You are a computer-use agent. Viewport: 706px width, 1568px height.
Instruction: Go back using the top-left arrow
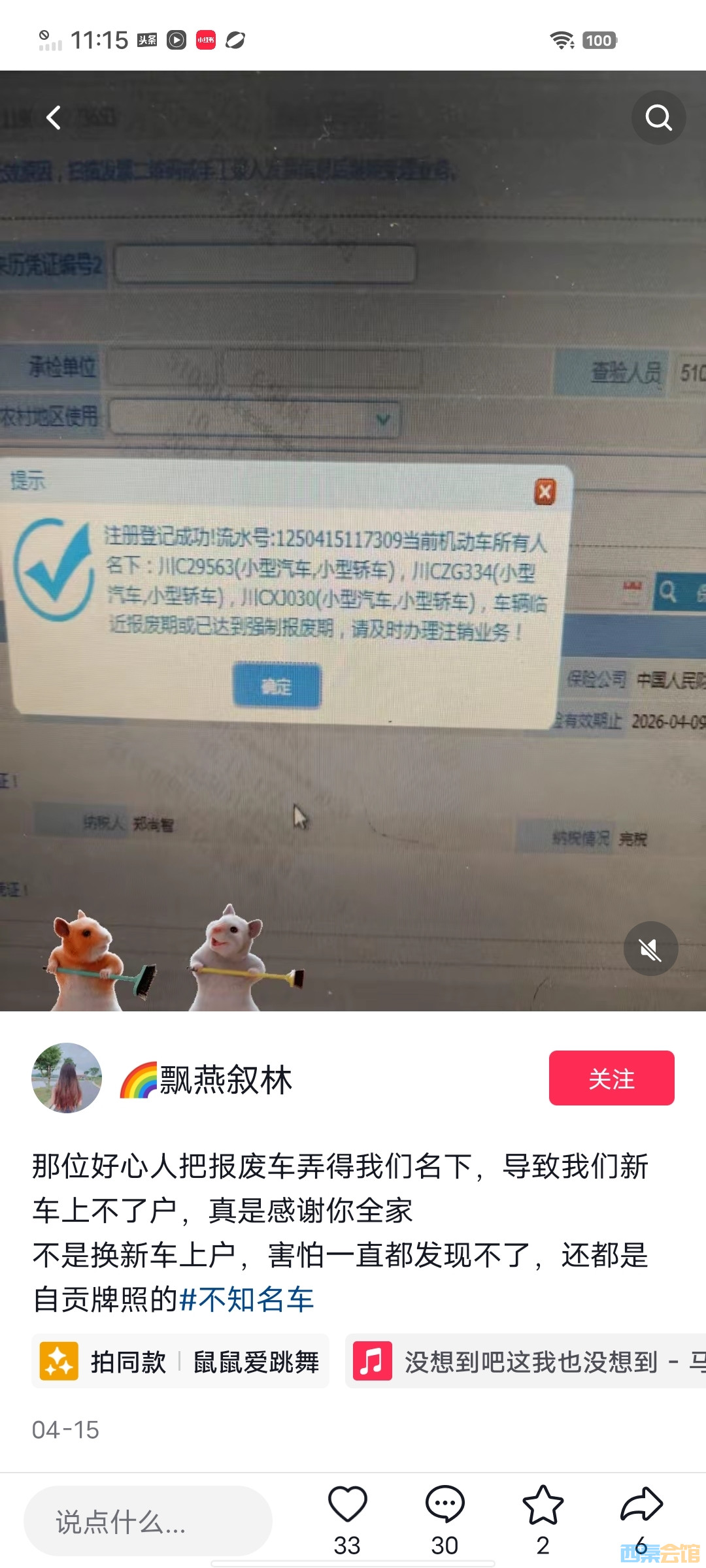coord(54,118)
